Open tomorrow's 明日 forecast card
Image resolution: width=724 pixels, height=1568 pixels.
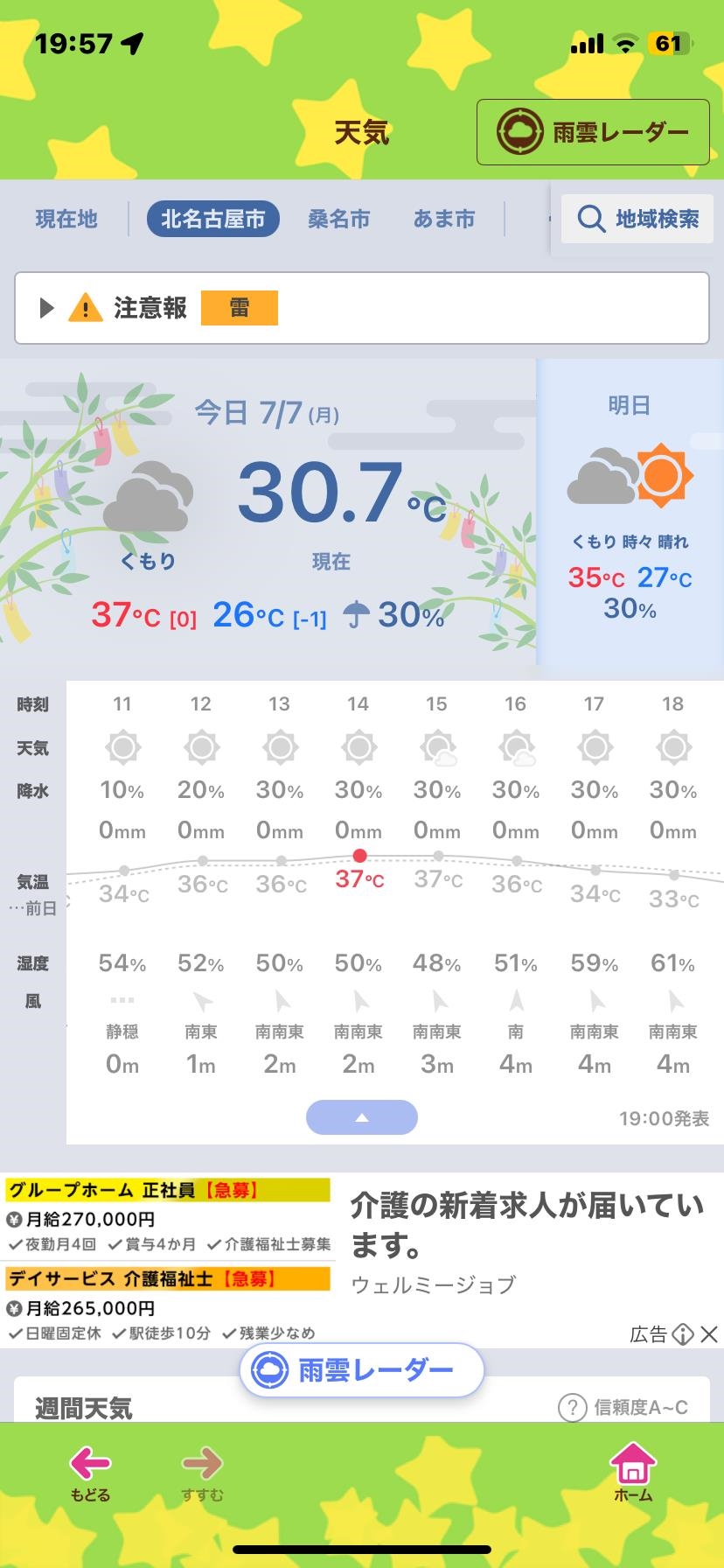pos(630,512)
